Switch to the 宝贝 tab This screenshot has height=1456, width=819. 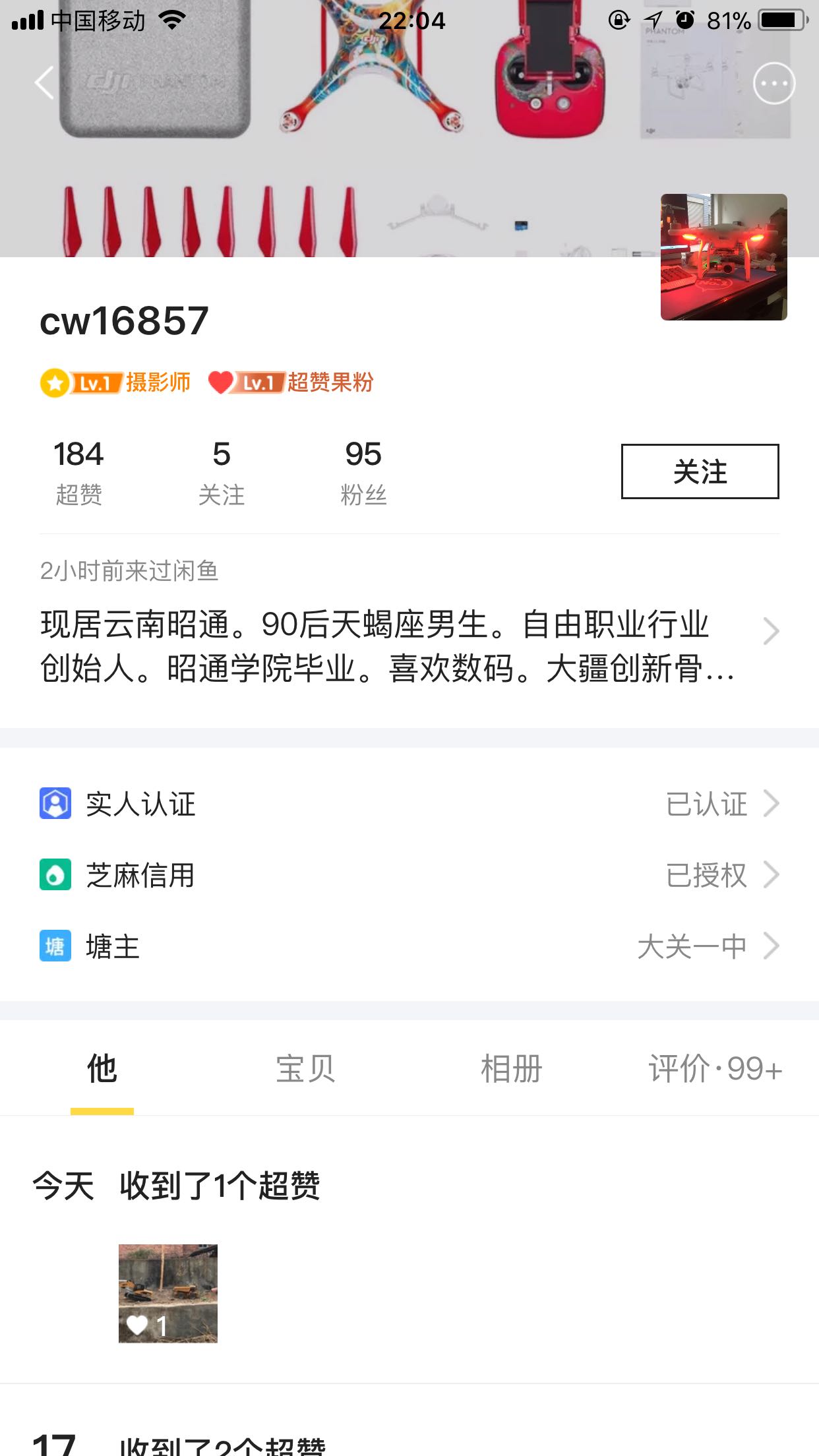tap(305, 1069)
